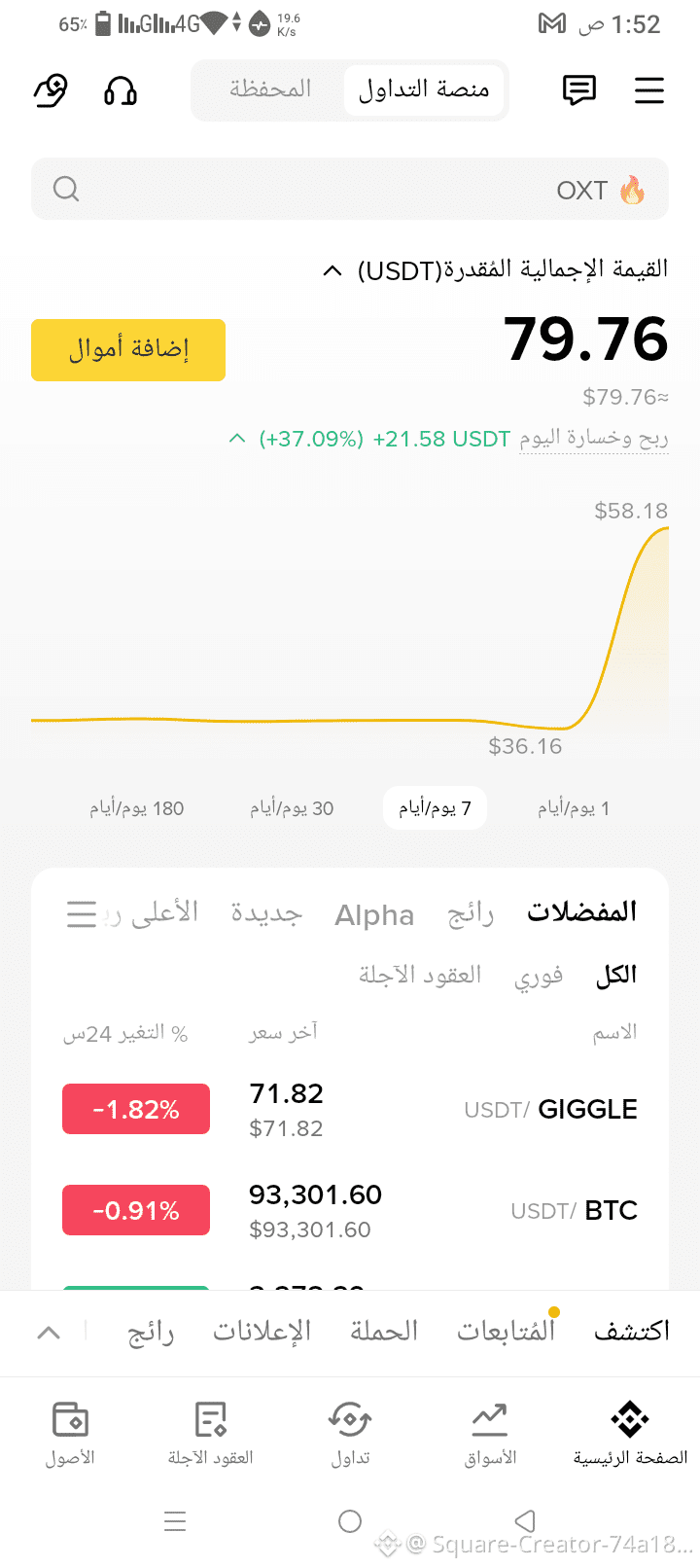Select the 30 days chart range
The image size is (700, 1568).
(x=292, y=808)
